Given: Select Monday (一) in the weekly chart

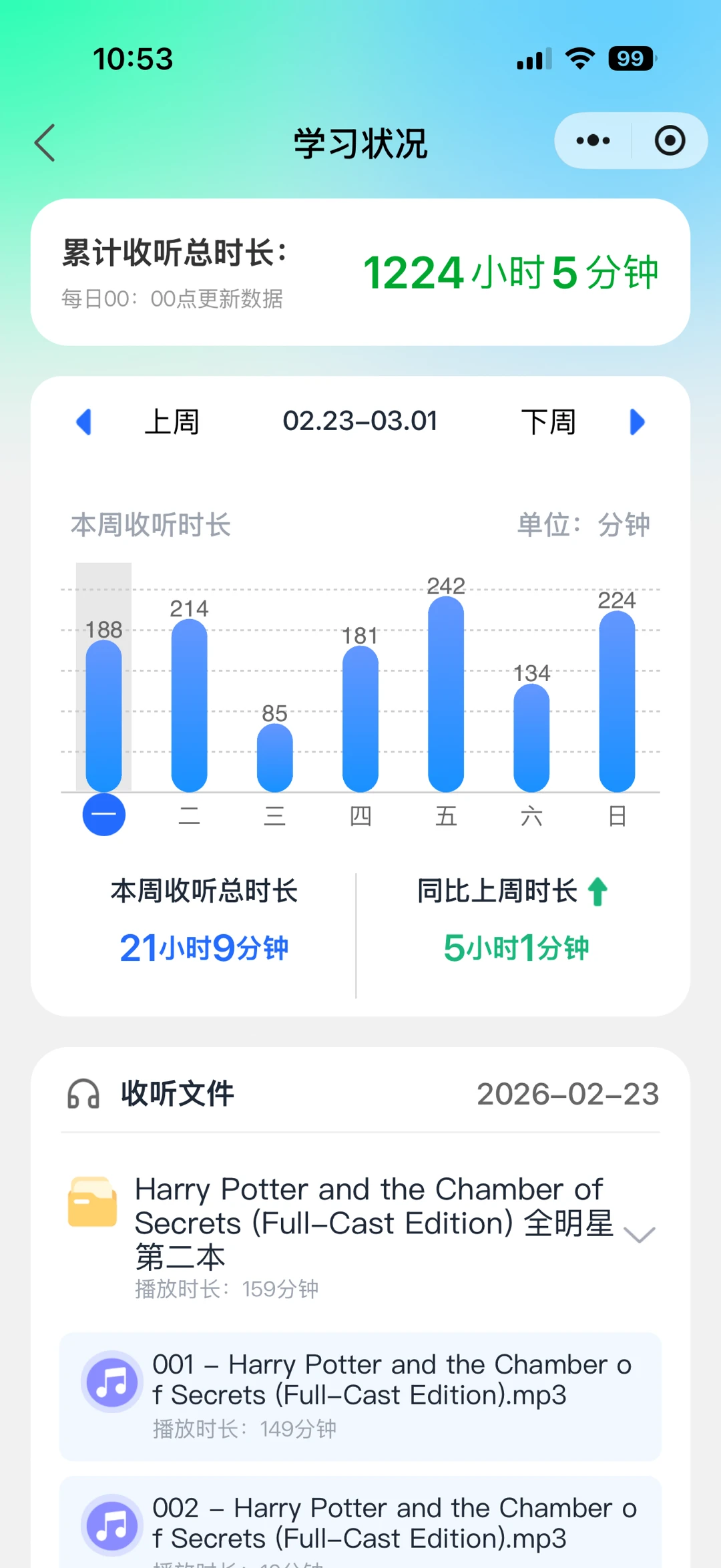Looking at the screenshot, I should [x=103, y=815].
